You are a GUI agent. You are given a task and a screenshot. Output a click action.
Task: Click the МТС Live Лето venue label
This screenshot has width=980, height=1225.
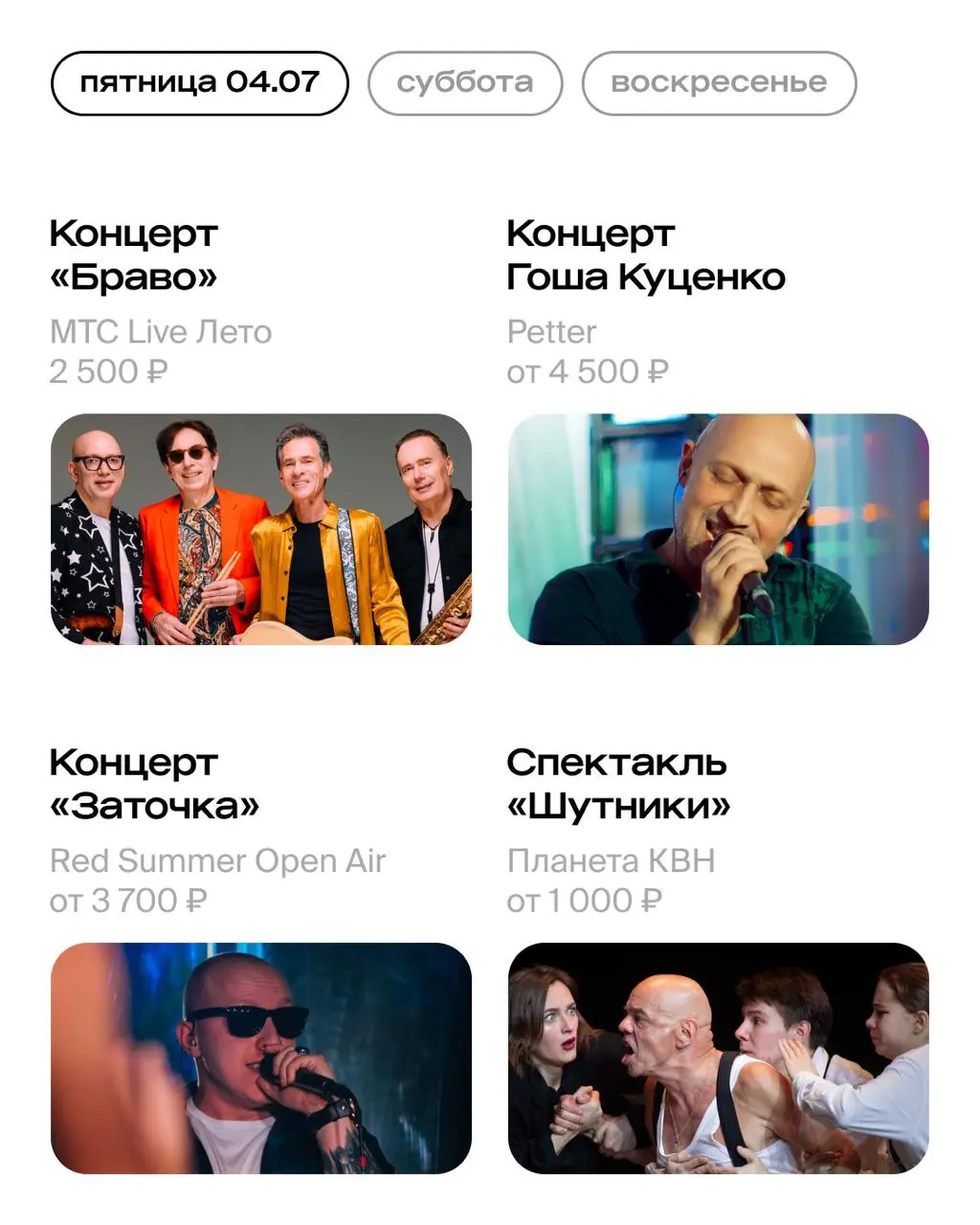161,331
